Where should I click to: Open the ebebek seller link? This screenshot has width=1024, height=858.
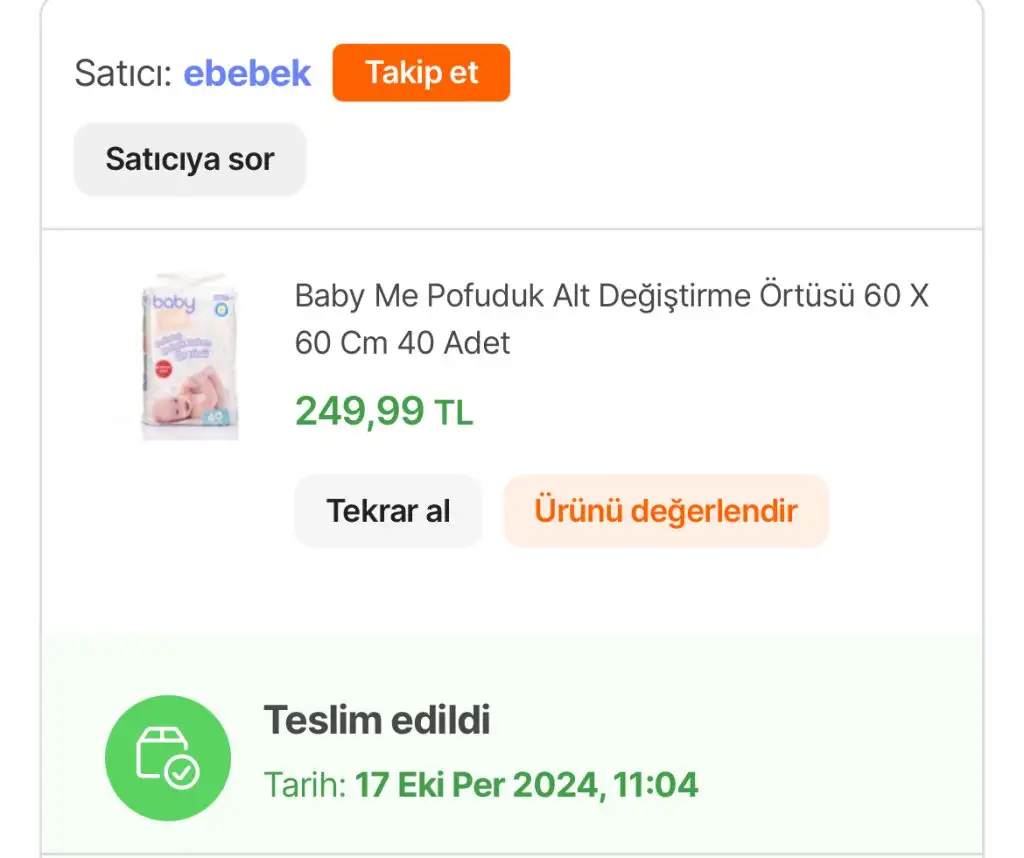coord(247,73)
